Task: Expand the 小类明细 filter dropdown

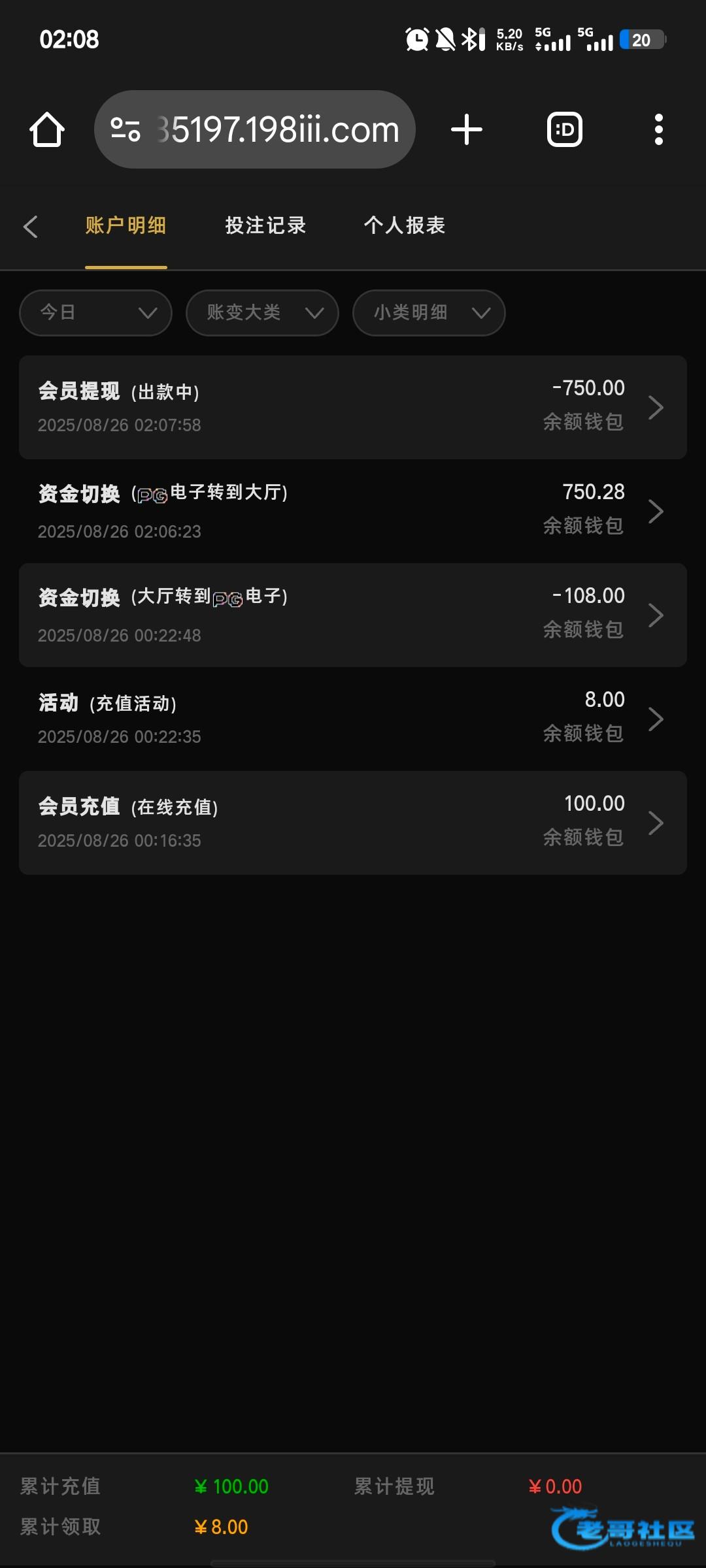Action: click(x=429, y=313)
